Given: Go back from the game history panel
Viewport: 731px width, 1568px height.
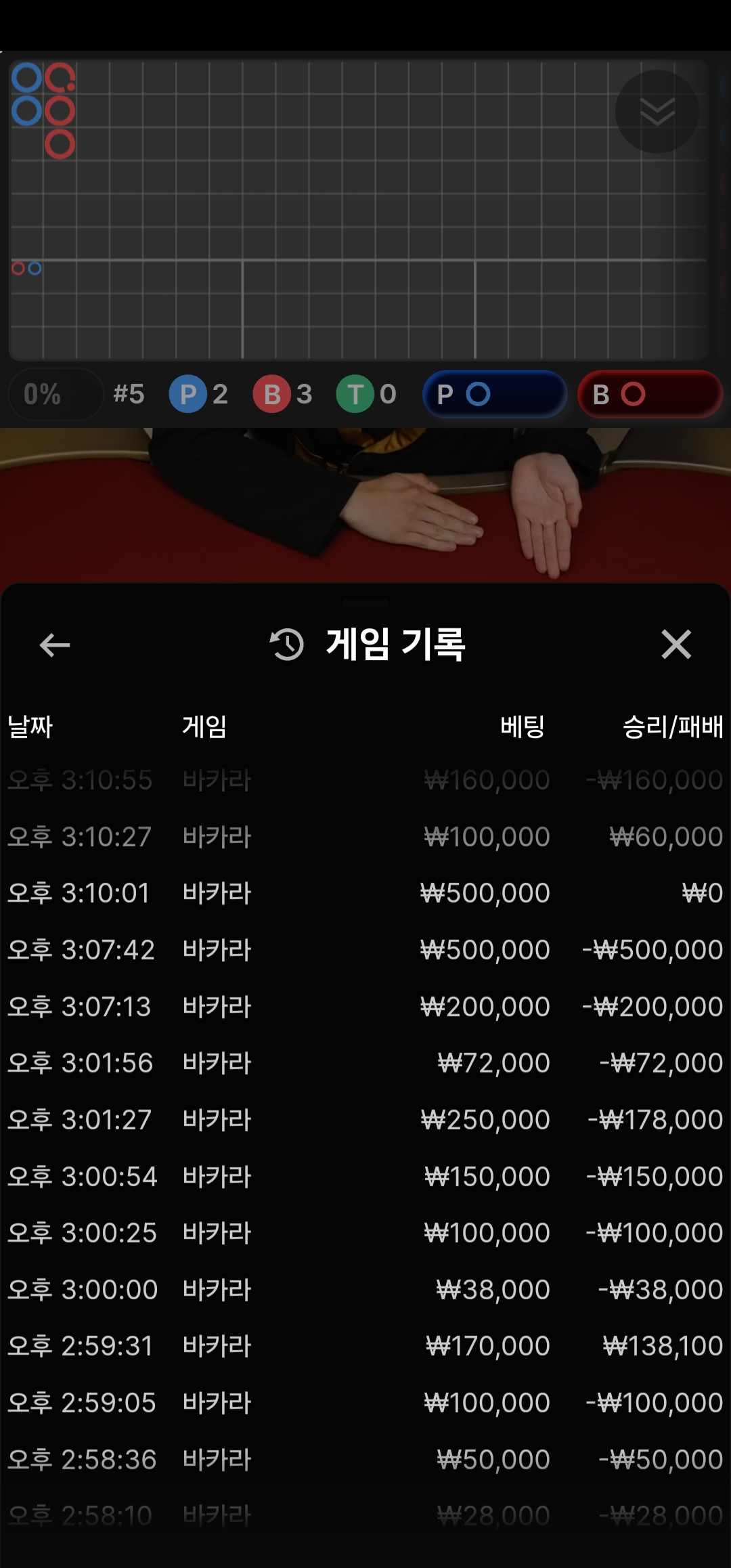Looking at the screenshot, I should (55, 645).
